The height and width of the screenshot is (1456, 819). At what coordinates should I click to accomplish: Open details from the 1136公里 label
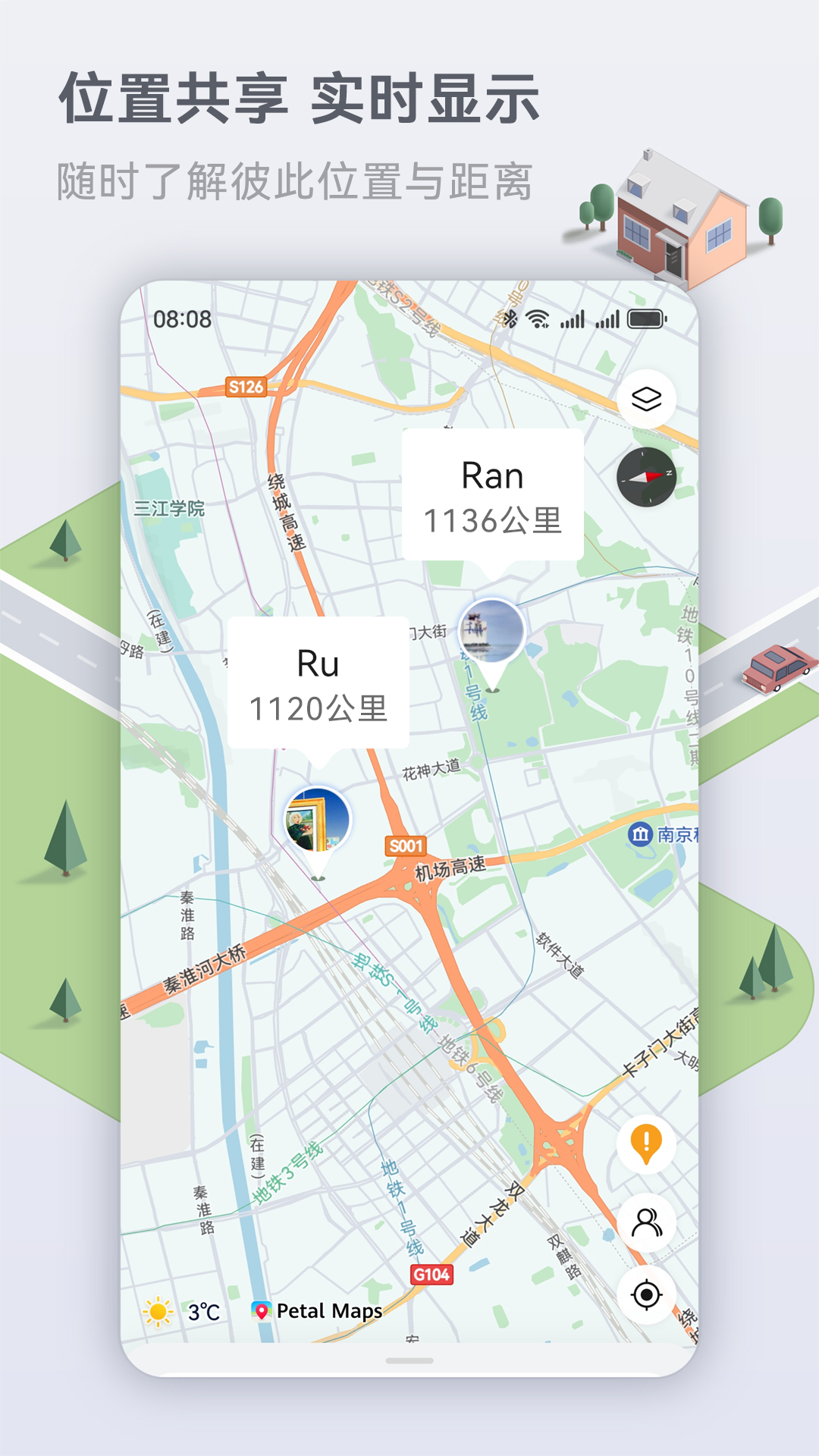493,521
